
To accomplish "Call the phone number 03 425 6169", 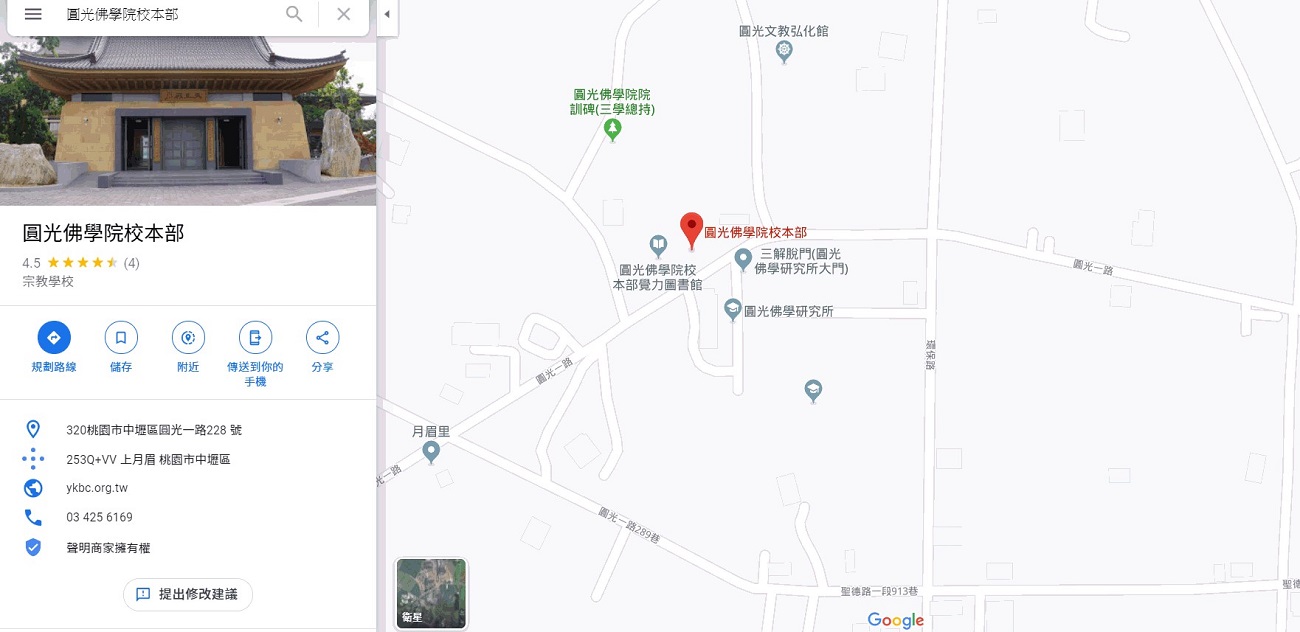I will [x=99, y=517].
